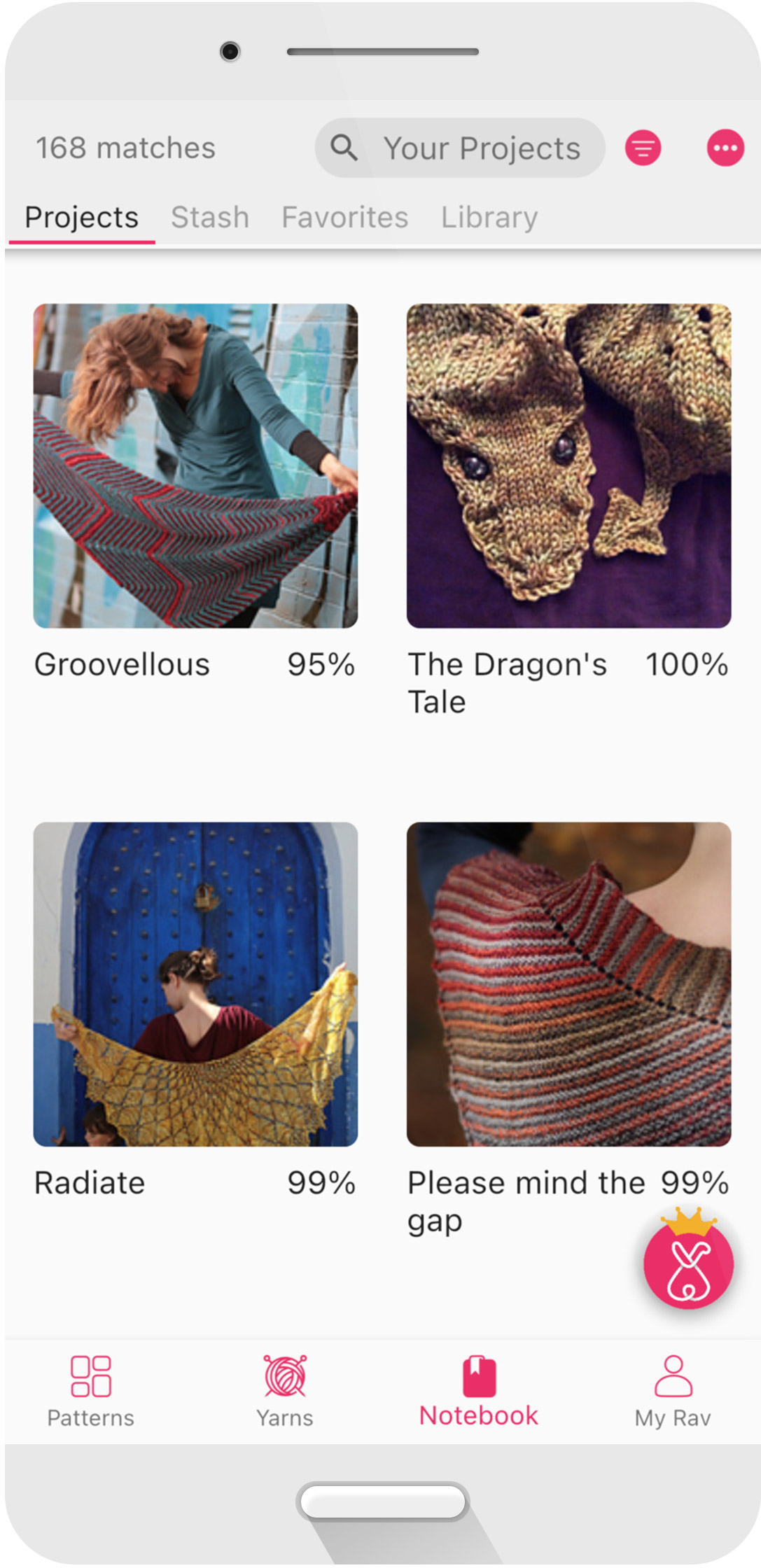Image resolution: width=761 pixels, height=1568 pixels.
Task: Open the three-dot overflow menu
Action: click(x=725, y=148)
